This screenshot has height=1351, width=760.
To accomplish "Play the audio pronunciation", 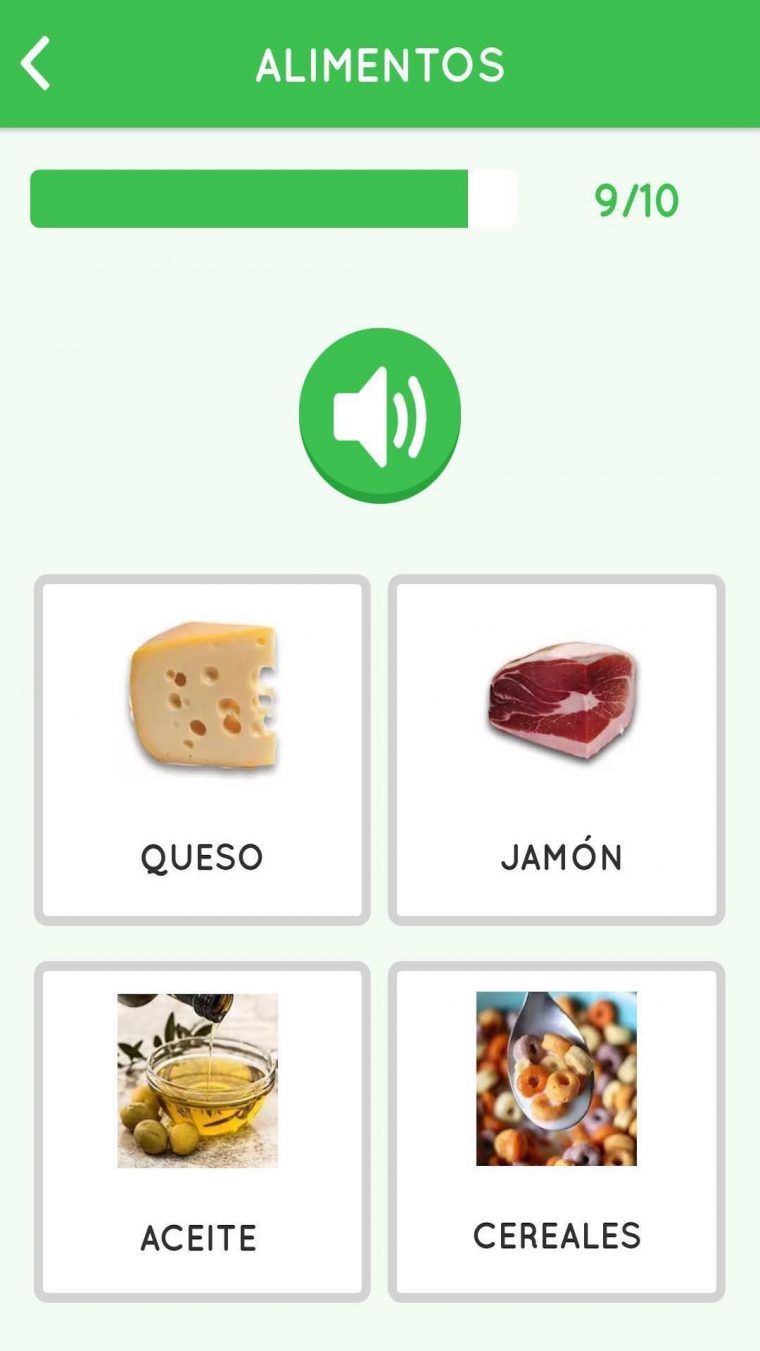I will click(380, 414).
